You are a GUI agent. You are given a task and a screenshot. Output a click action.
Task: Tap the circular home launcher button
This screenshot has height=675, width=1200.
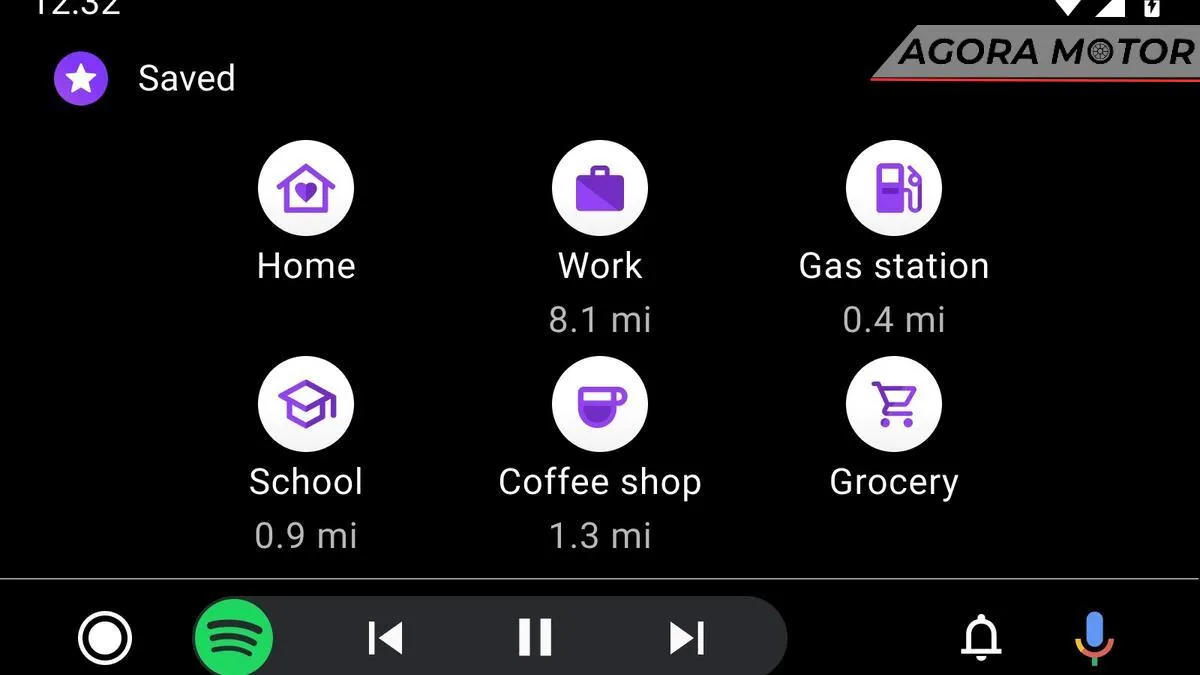[x=105, y=637]
